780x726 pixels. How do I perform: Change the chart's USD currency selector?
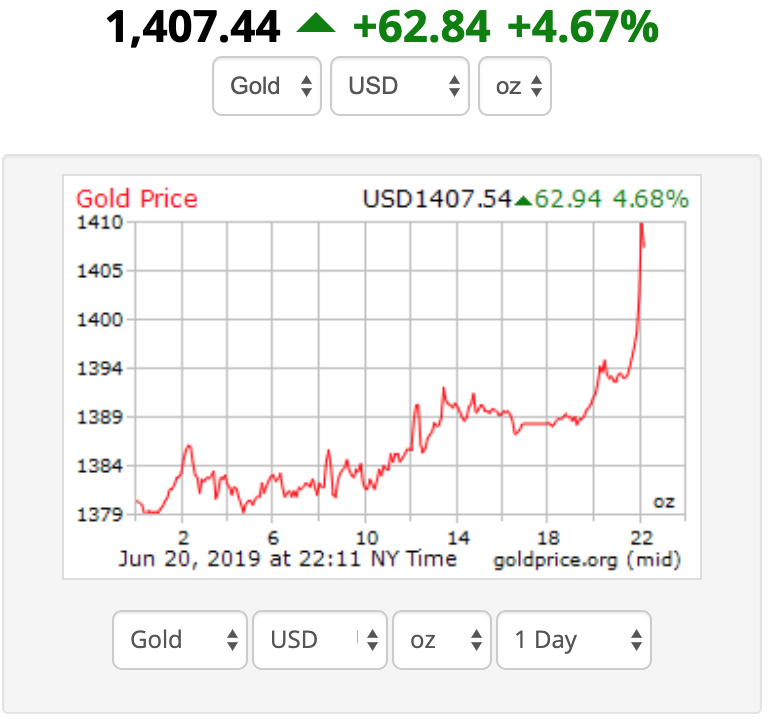(319, 640)
